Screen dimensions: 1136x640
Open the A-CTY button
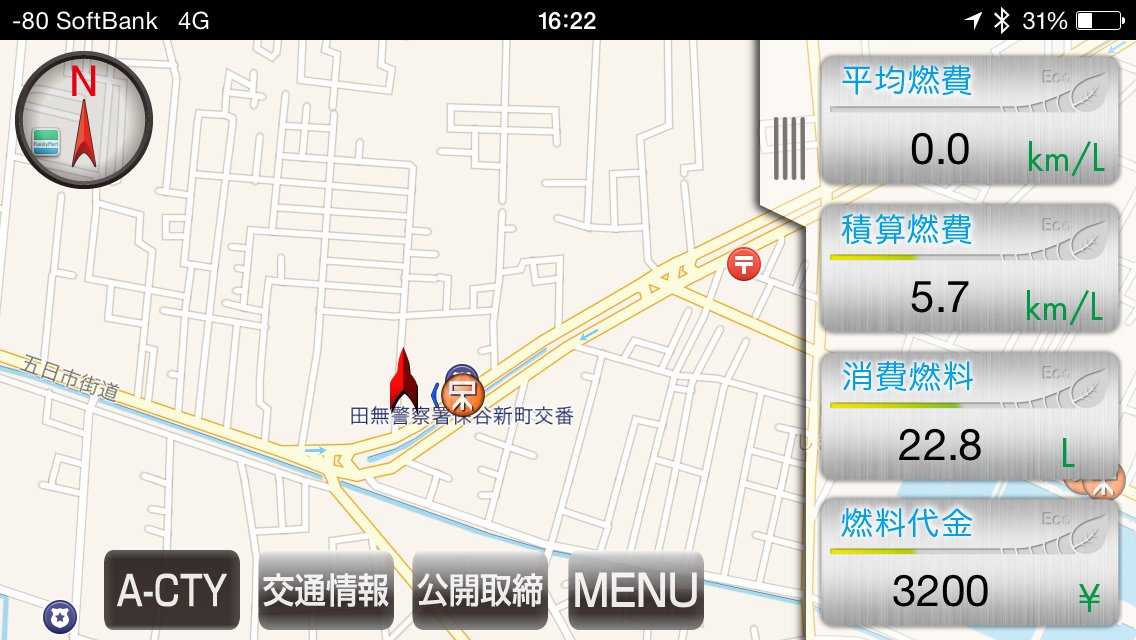pos(172,590)
